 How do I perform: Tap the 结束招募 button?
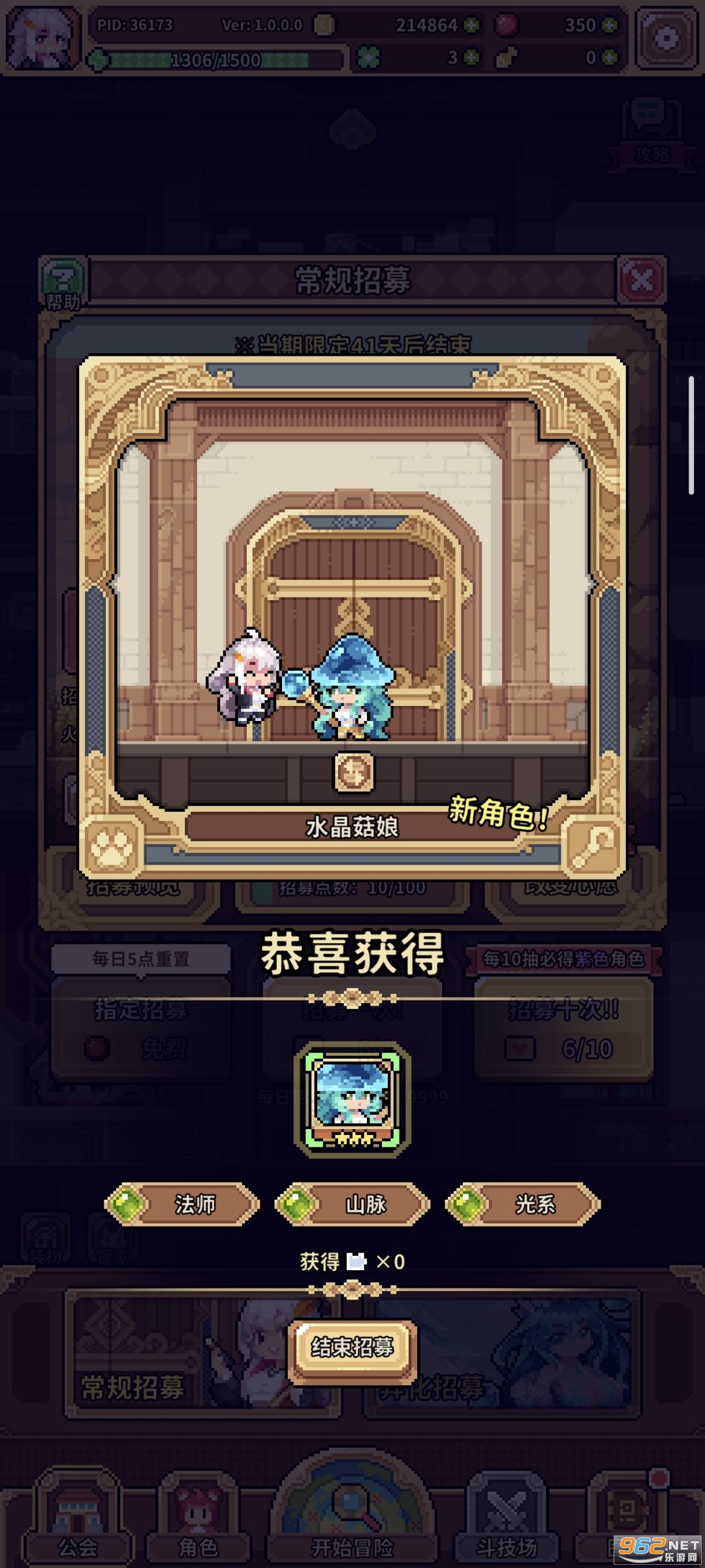coord(352,1347)
